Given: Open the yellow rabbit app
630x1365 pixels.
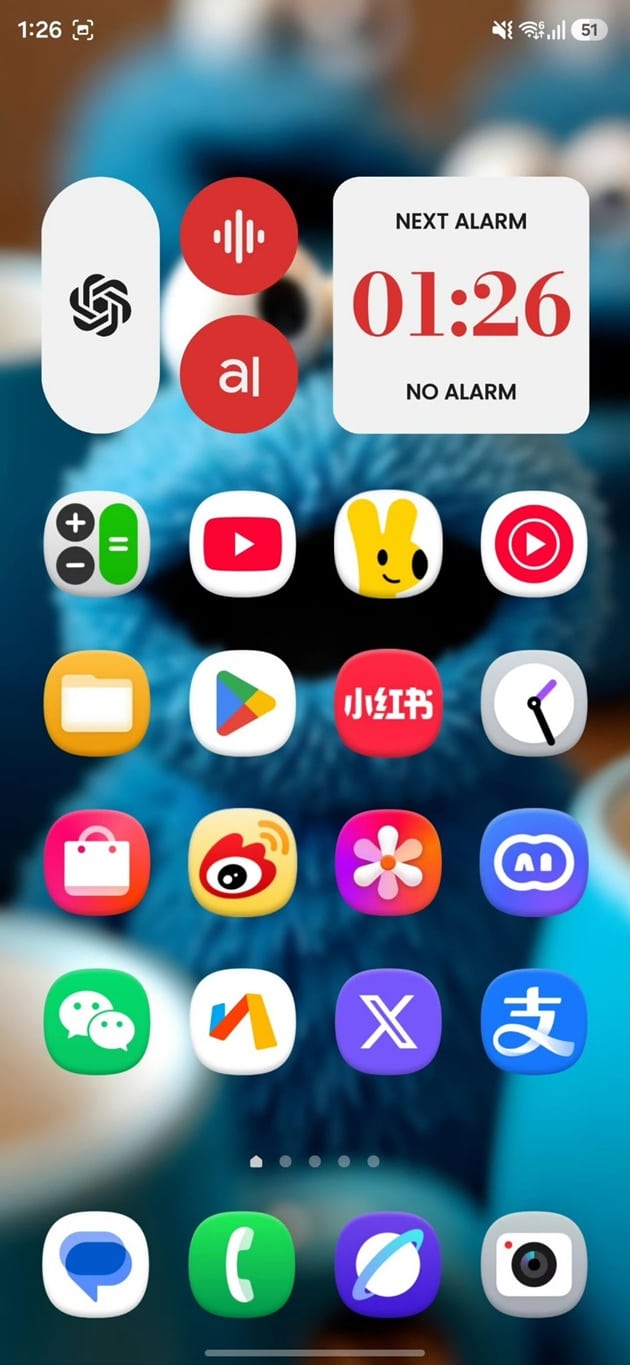Looking at the screenshot, I should 388,544.
